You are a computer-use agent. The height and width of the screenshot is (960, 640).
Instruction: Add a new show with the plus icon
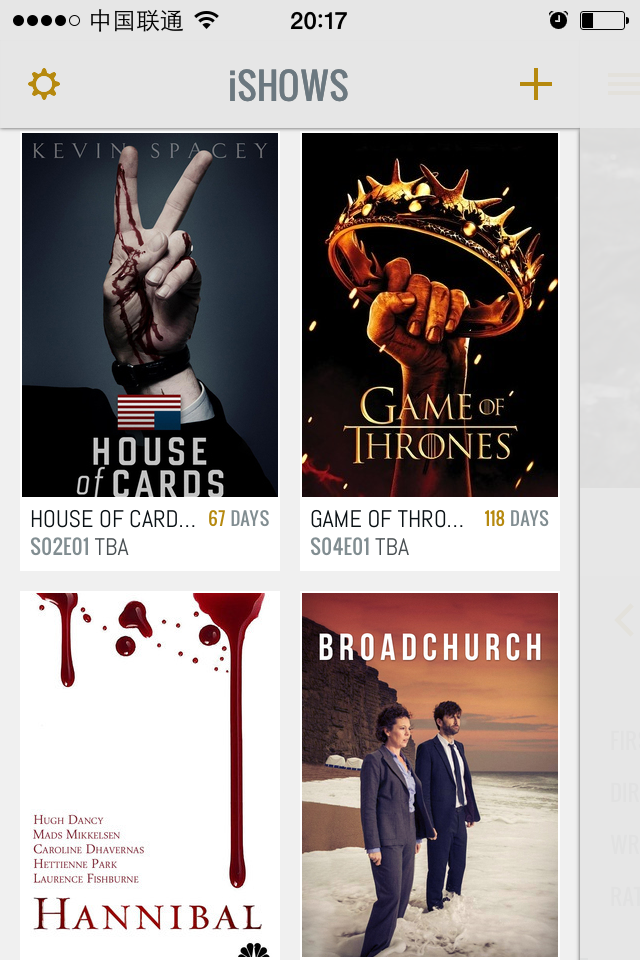tap(535, 85)
